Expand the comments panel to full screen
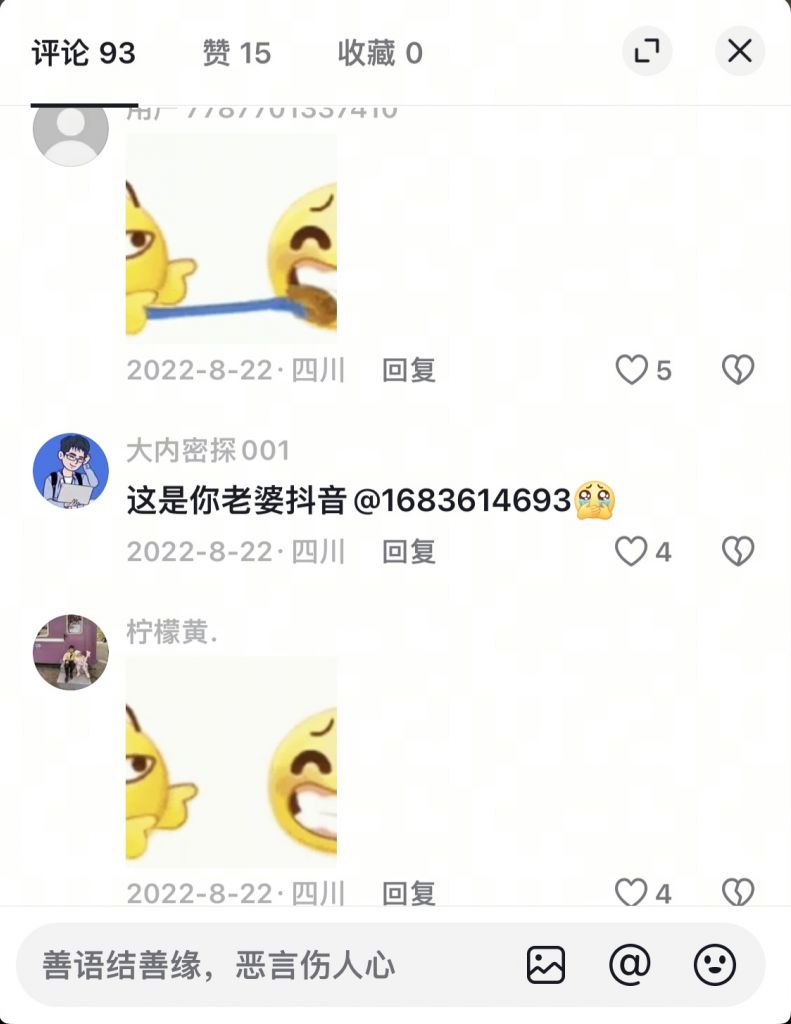Viewport: 791px width, 1024px height. 647,51
